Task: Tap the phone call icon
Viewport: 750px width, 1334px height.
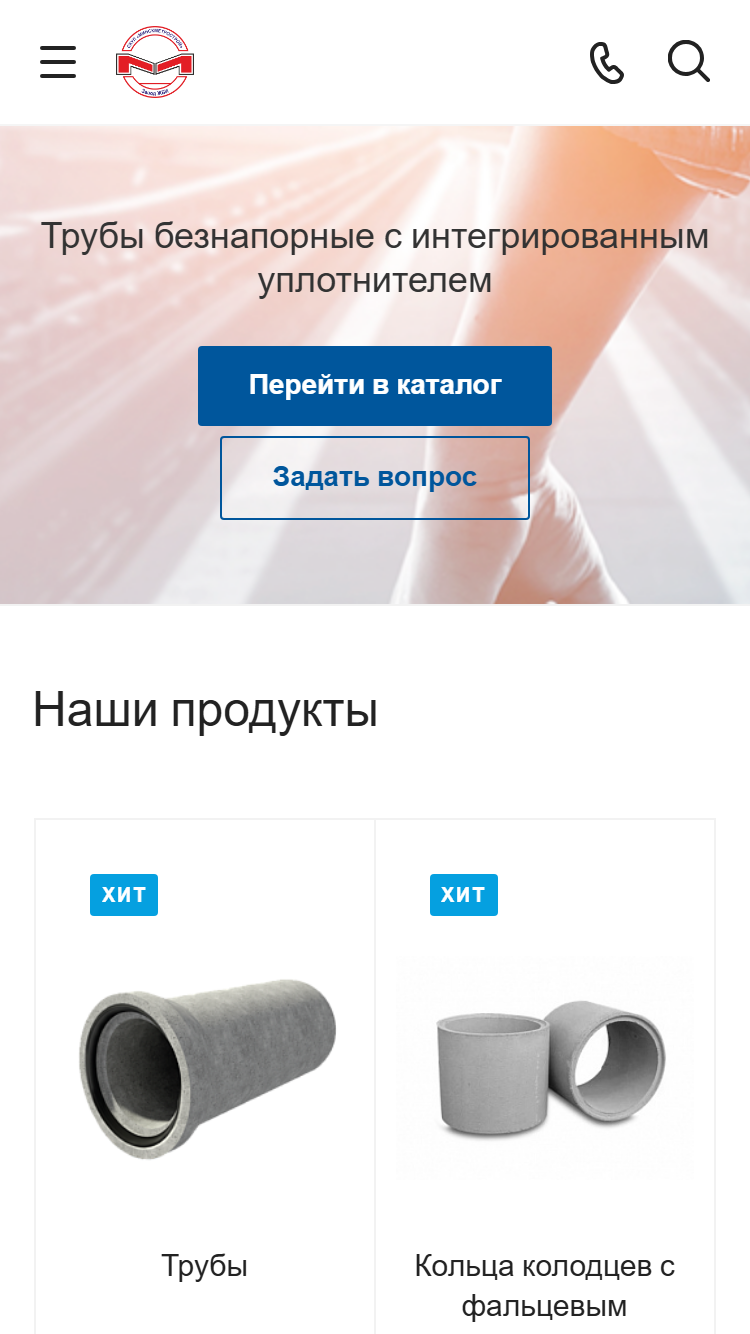Action: tap(607, 63)
